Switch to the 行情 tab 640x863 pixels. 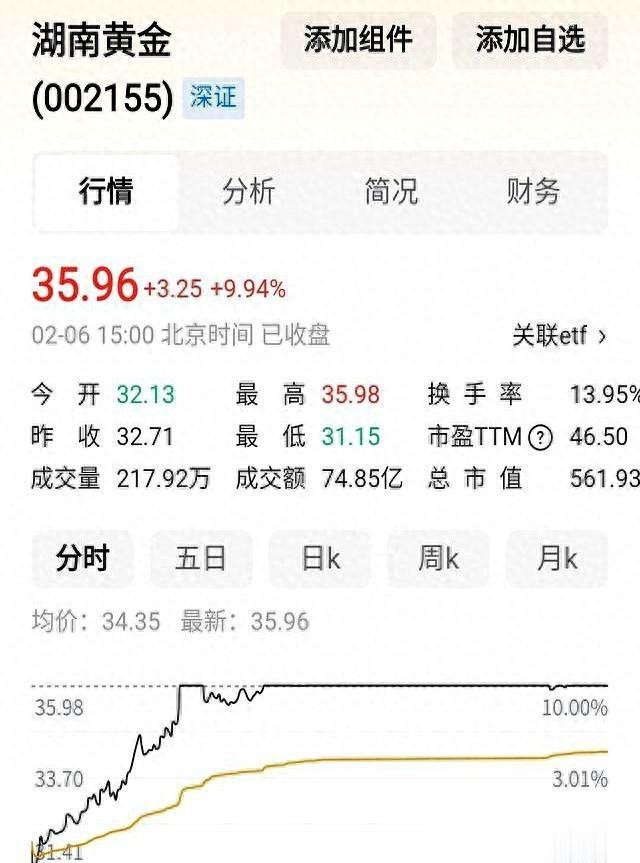coord(106,192)
